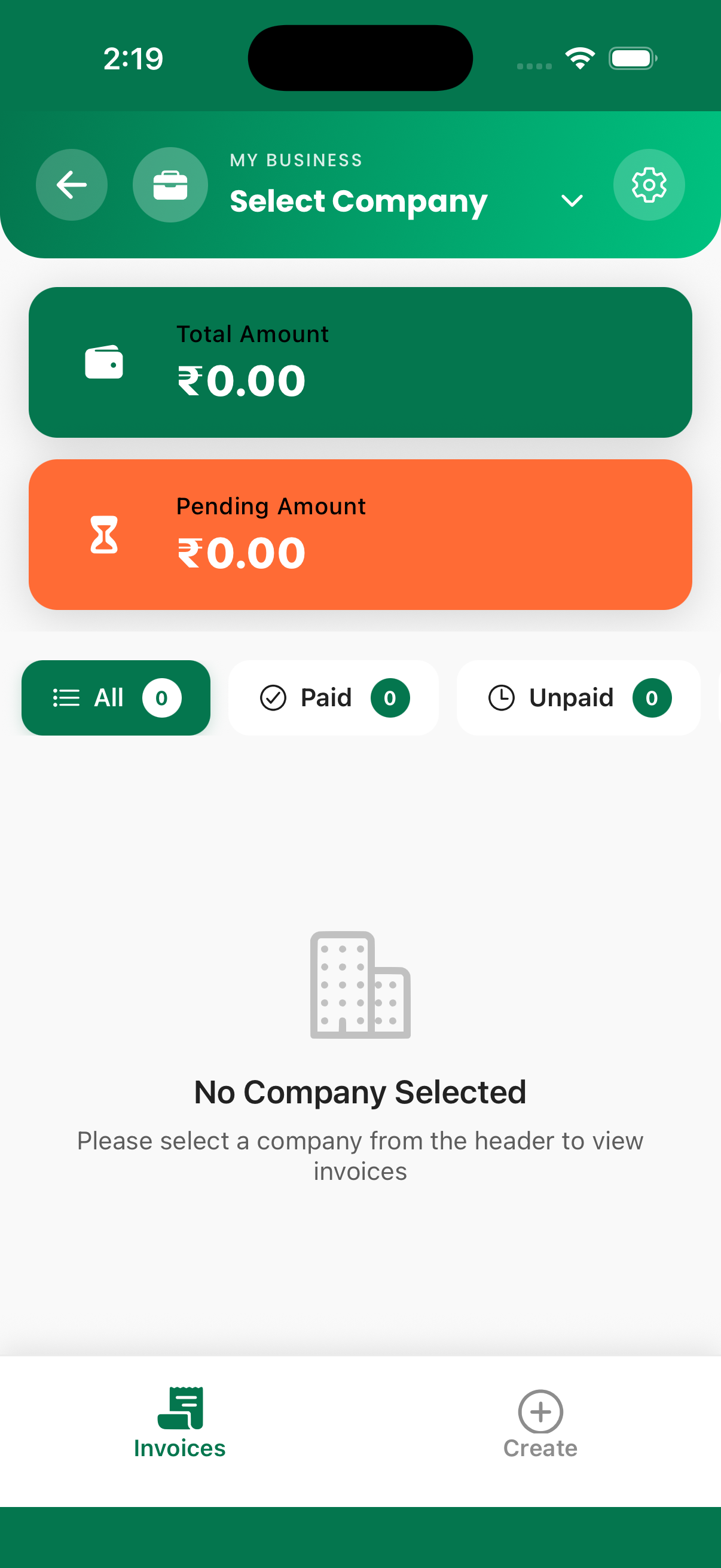Open the Select Company dropdown

click(x=358, y=200)
